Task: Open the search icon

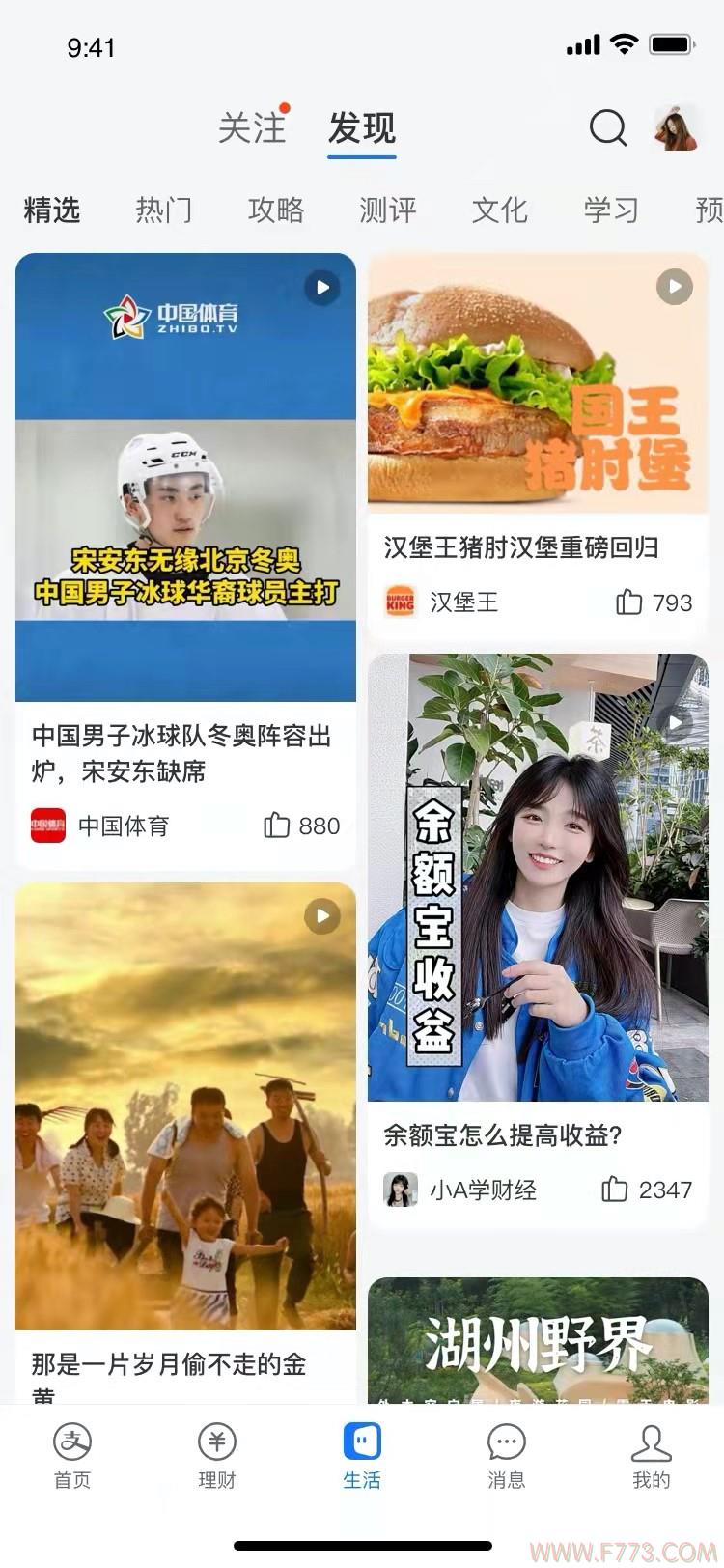Action: click(608, 127)
